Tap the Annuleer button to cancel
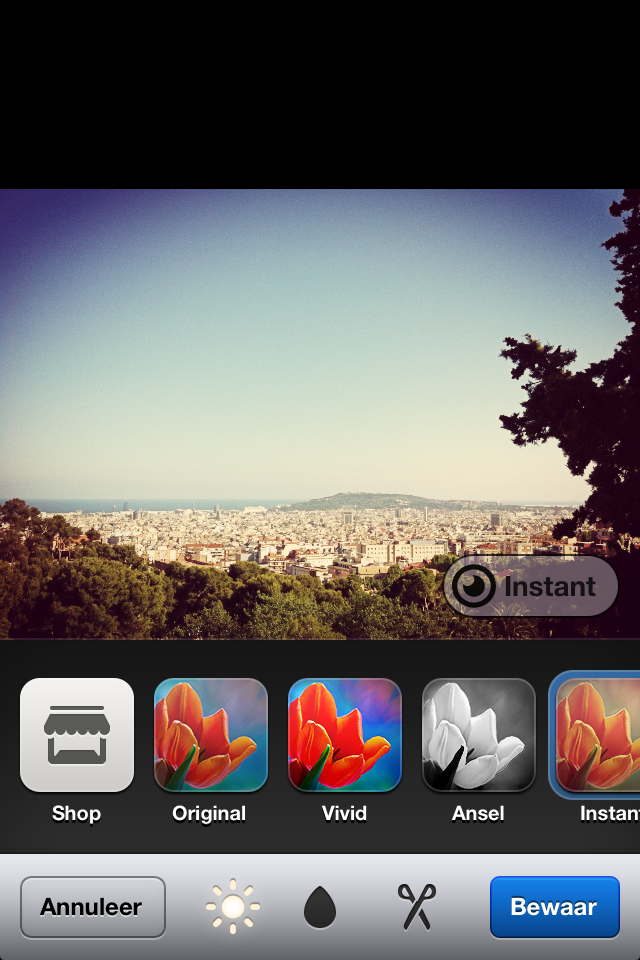 coord(92,907)
